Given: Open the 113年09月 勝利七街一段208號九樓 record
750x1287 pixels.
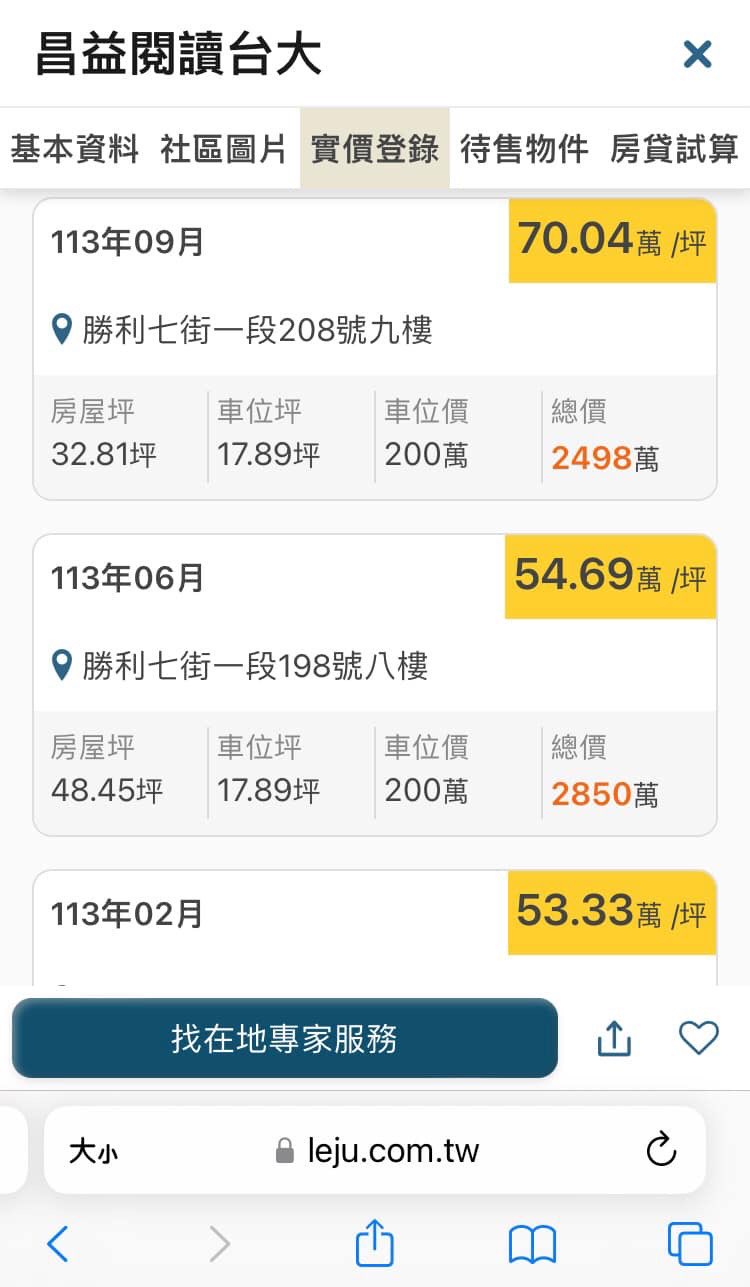Looking at the screenshot, I should coord(375,330).
